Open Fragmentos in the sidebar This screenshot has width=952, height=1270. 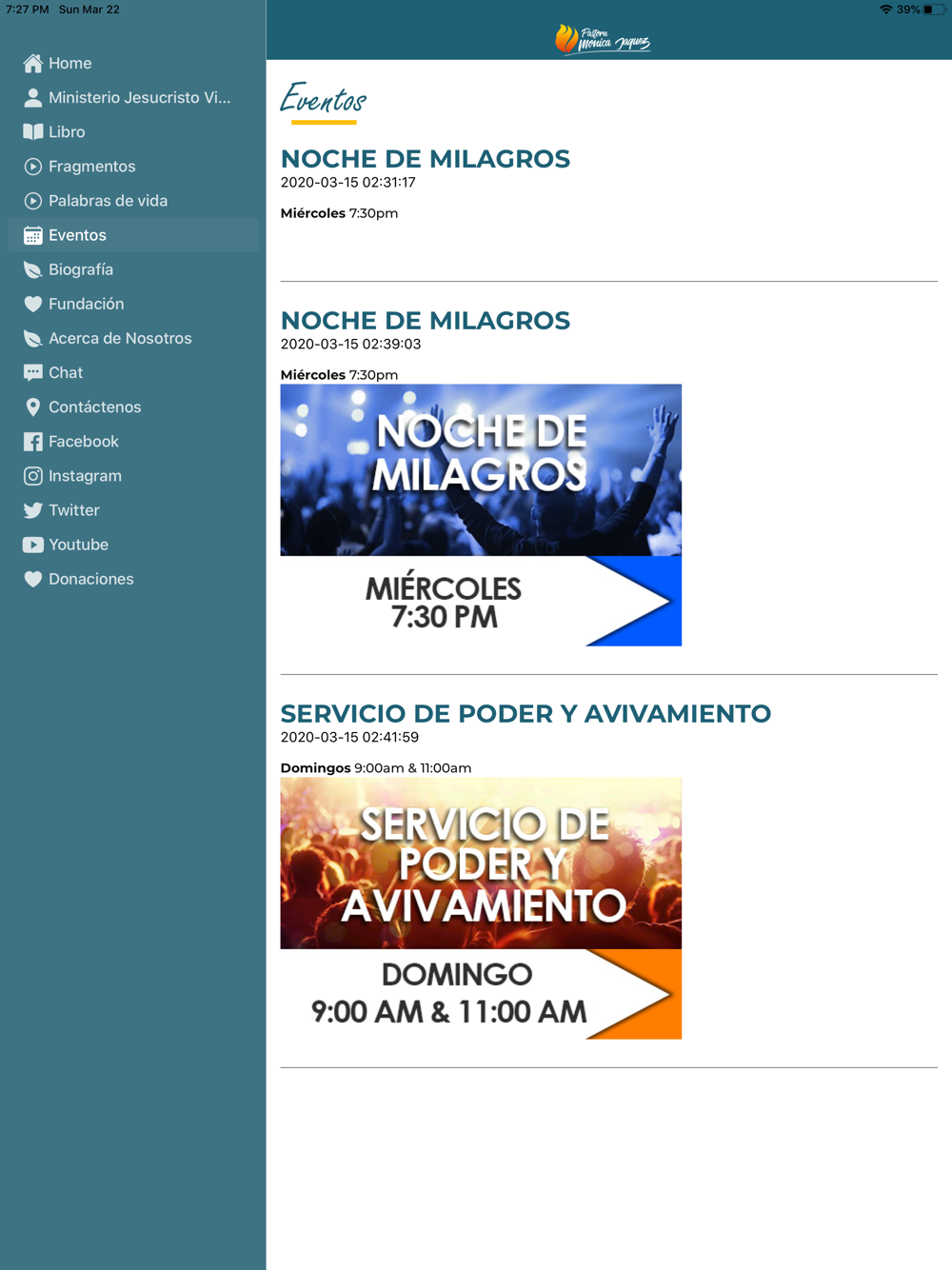click(132, 166)
